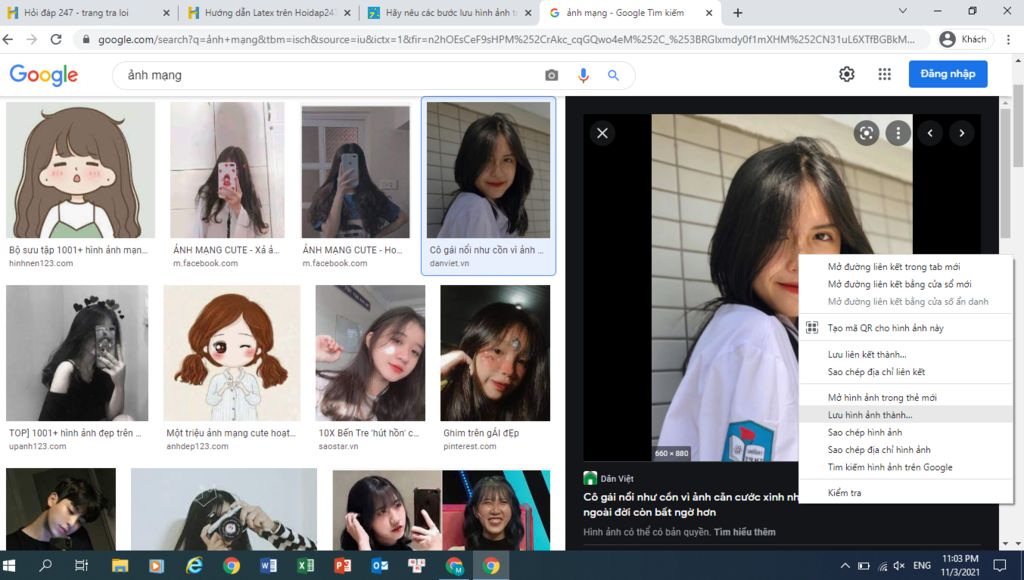Select 'Mở hình ảnh trong thẻ mới'
Viewport: 1024px width, 580px height.
click(882, 397)
